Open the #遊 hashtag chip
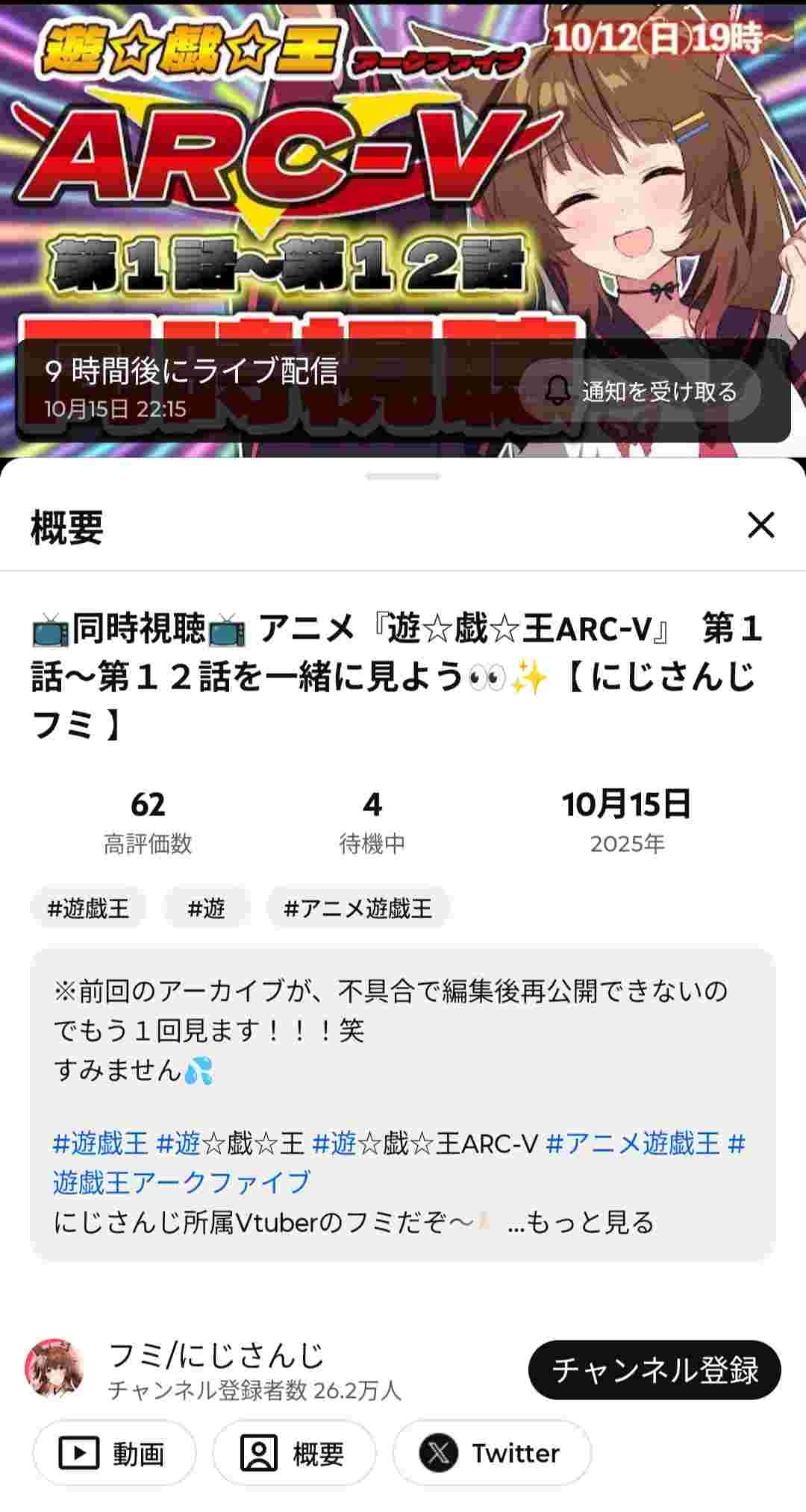 coord(206,908)
